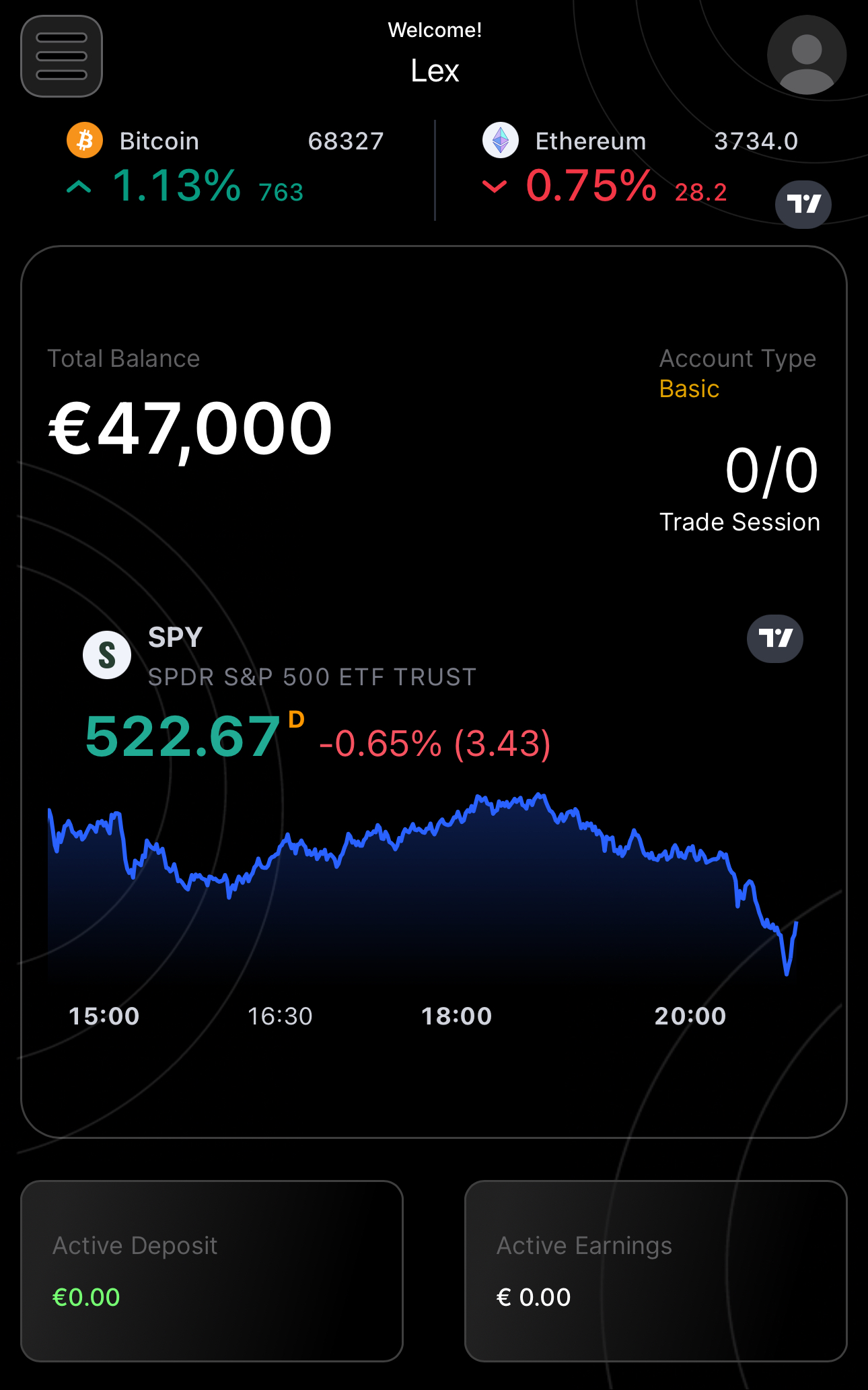
Task: Tap the TradingView logo on SPY chart
Action: click(x=774, y=638)
